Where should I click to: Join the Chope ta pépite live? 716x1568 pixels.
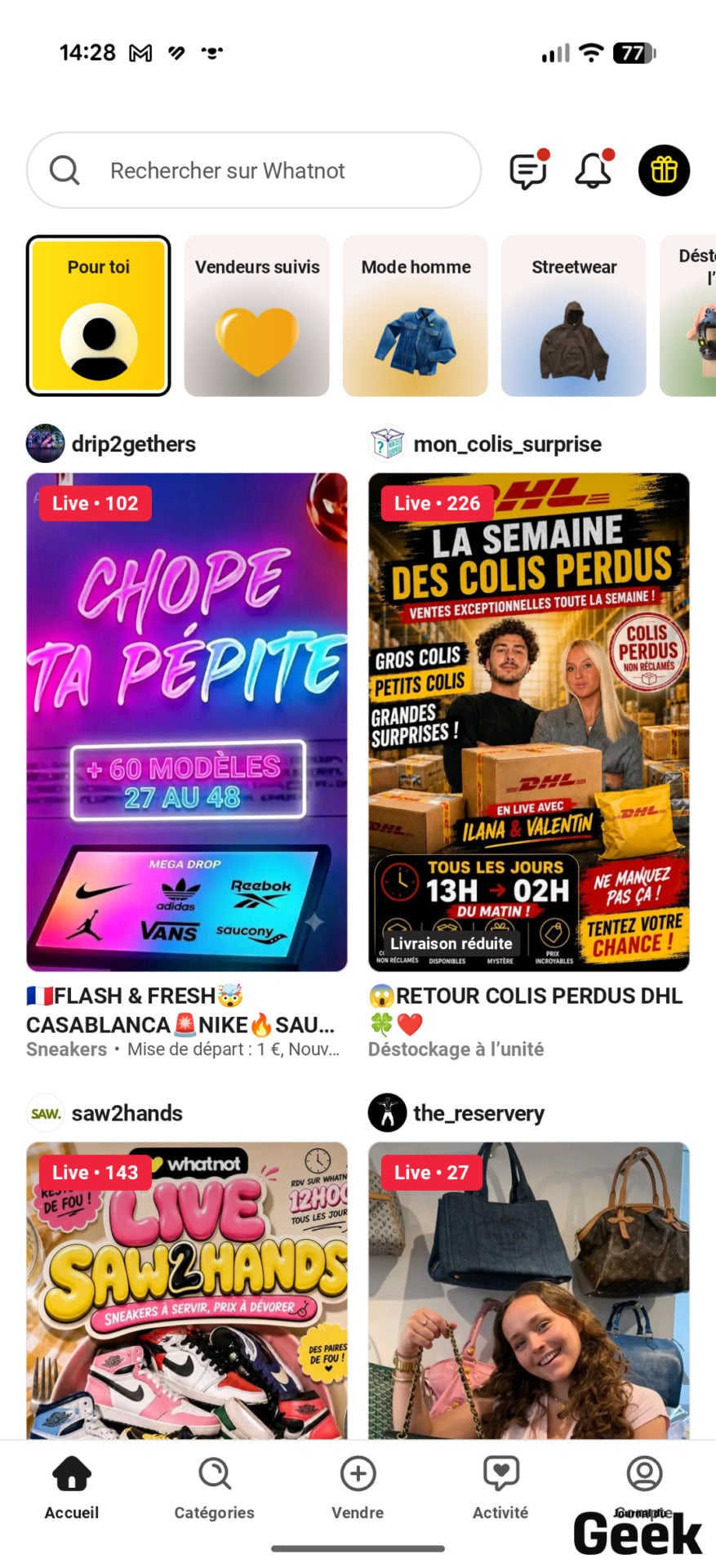(x=187, y=722)
